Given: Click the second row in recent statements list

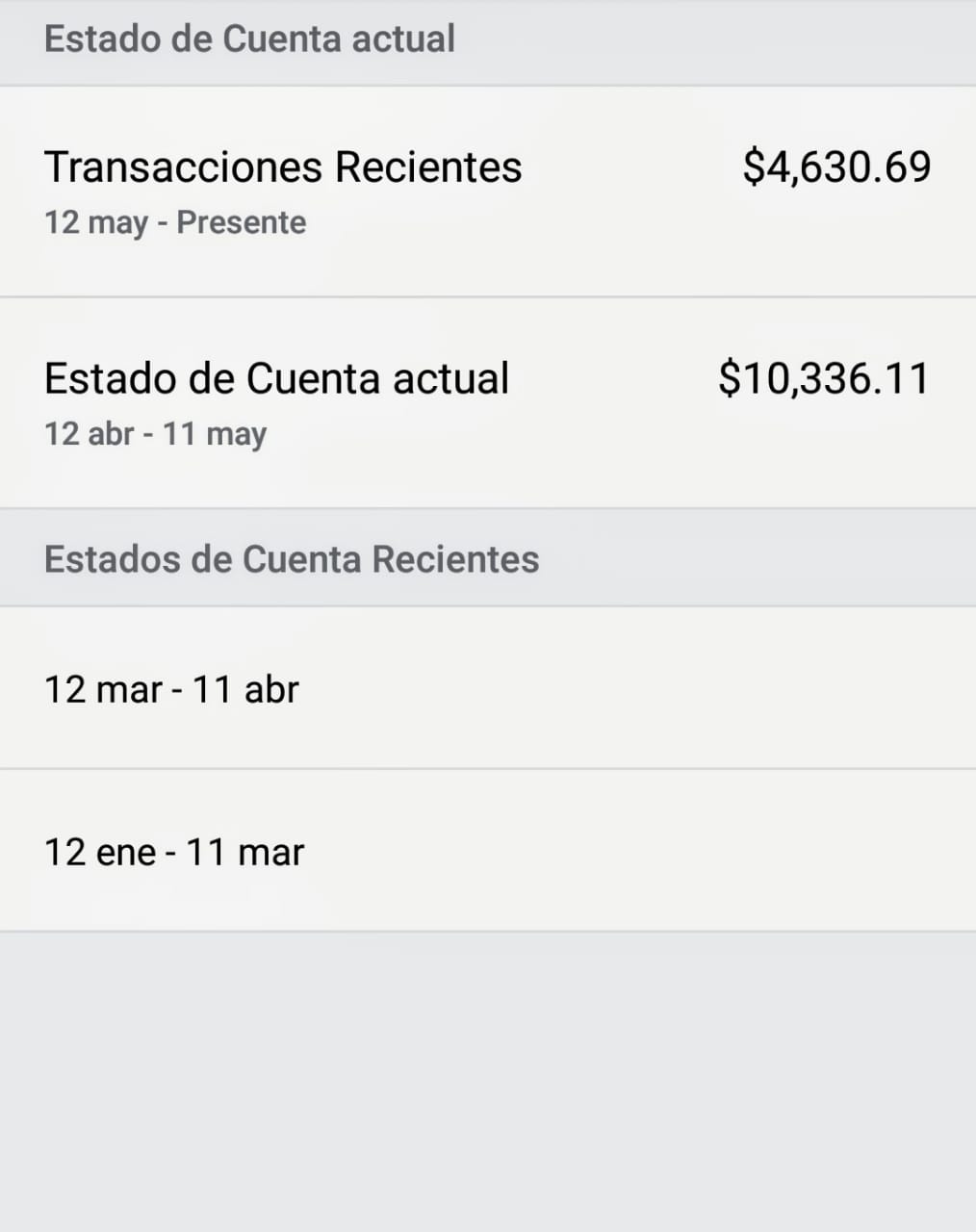Looking at the screenshot, I should pyautogui.click(x=481, y=851).
